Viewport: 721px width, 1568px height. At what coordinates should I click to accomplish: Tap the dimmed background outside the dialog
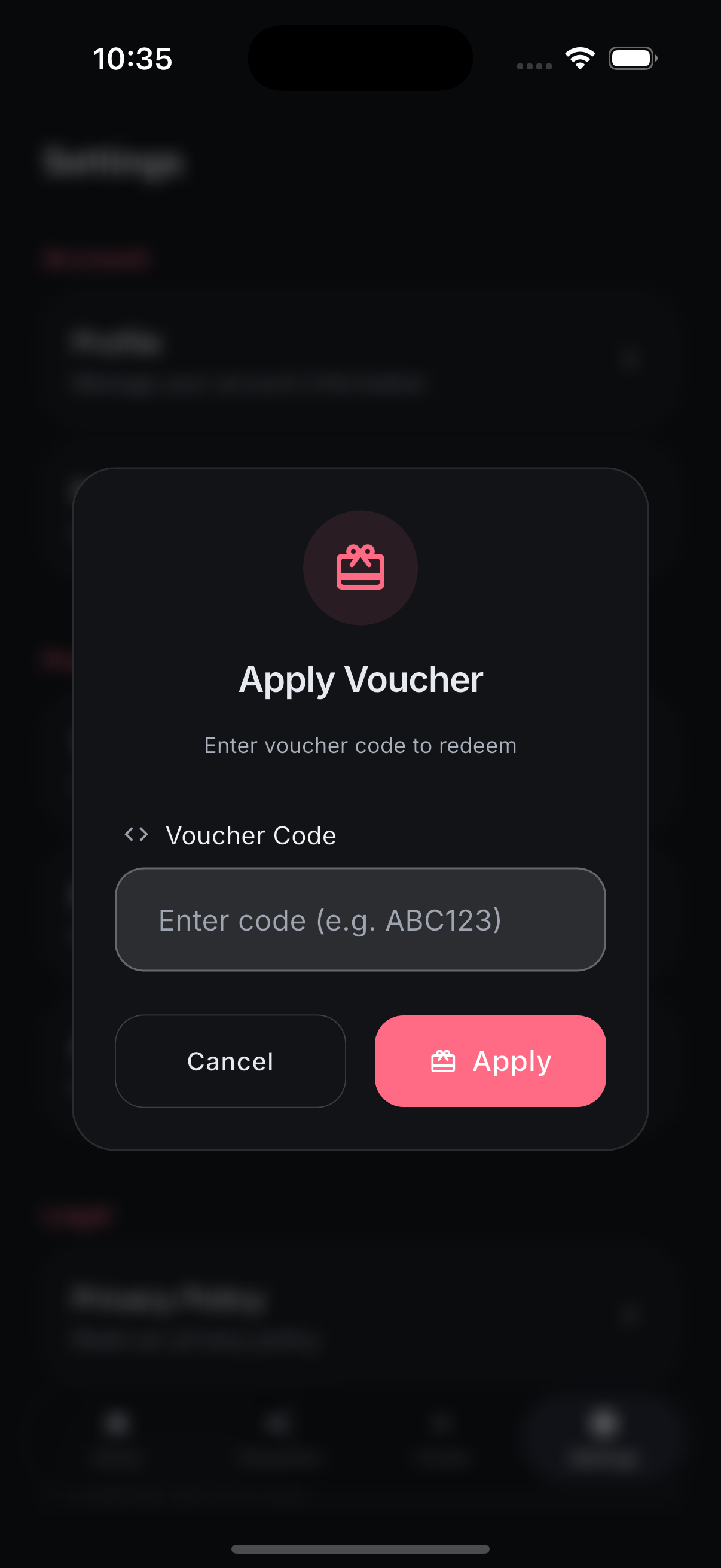pyautogui.click(x=360, y=243)
